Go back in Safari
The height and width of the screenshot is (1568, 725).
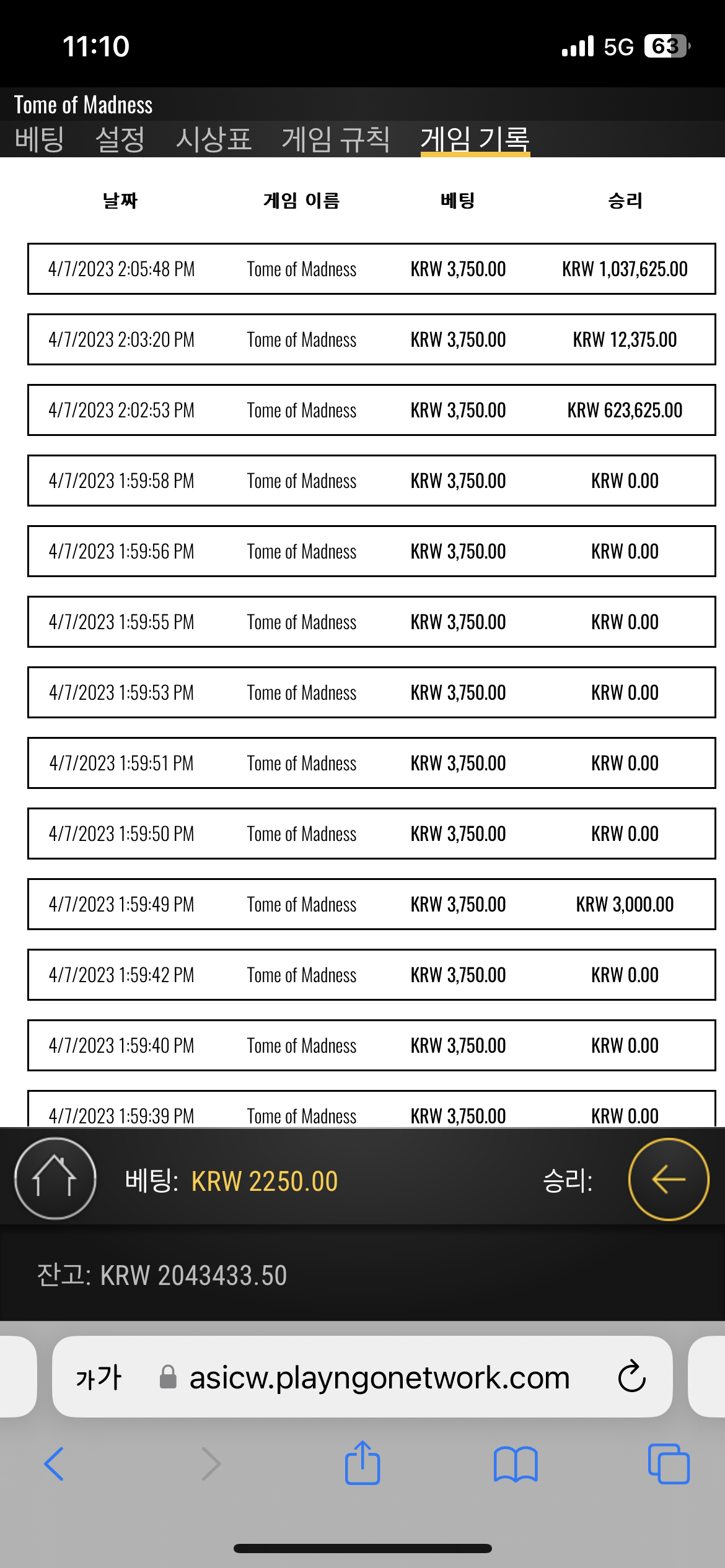[55, 1464]
